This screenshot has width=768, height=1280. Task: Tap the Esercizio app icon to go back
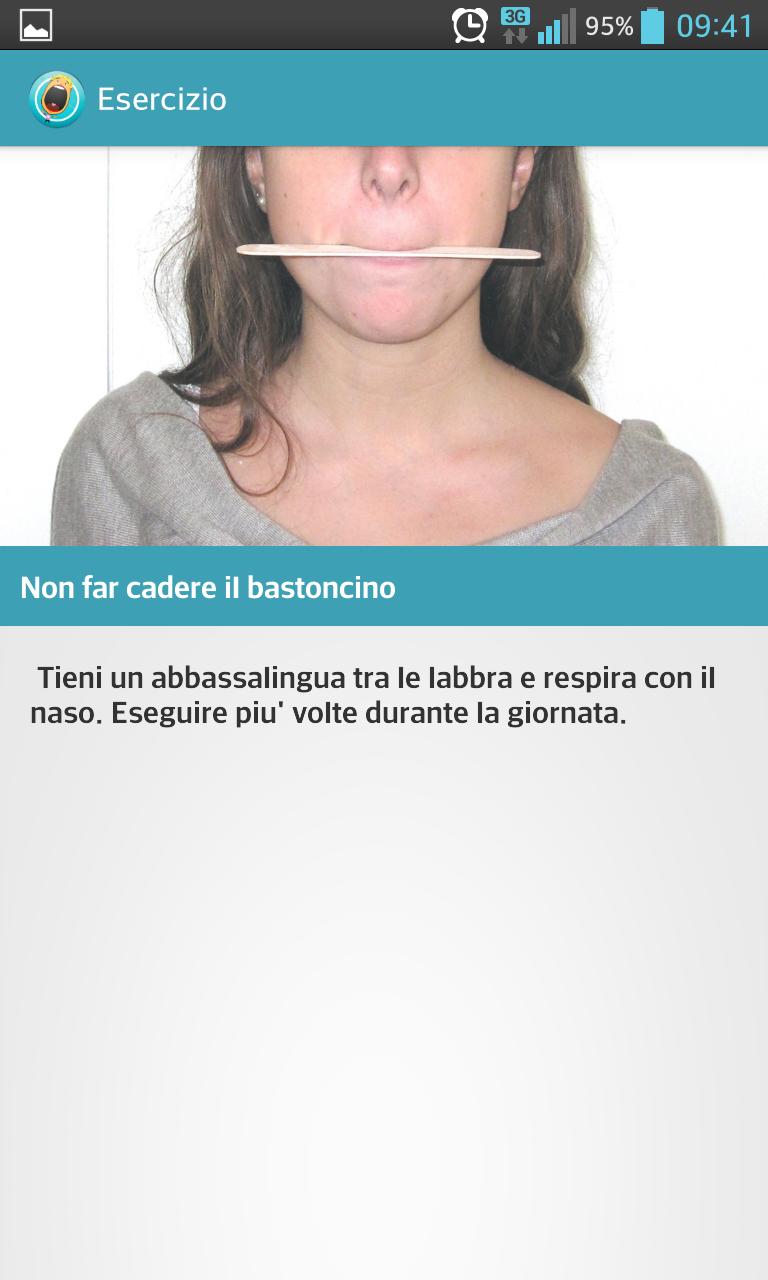56,99
